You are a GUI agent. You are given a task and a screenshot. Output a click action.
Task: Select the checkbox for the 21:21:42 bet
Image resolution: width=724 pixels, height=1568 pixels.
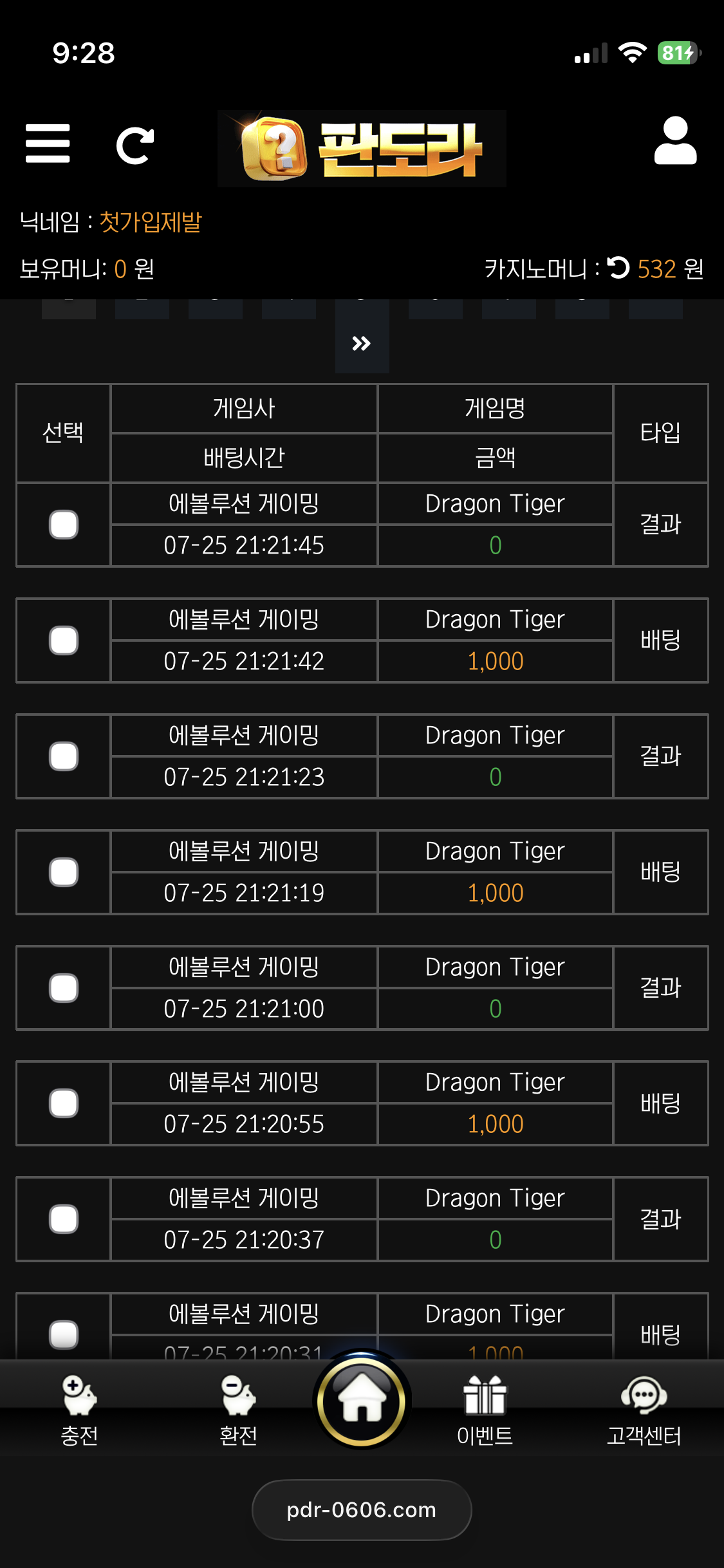[x=64, y=640]
